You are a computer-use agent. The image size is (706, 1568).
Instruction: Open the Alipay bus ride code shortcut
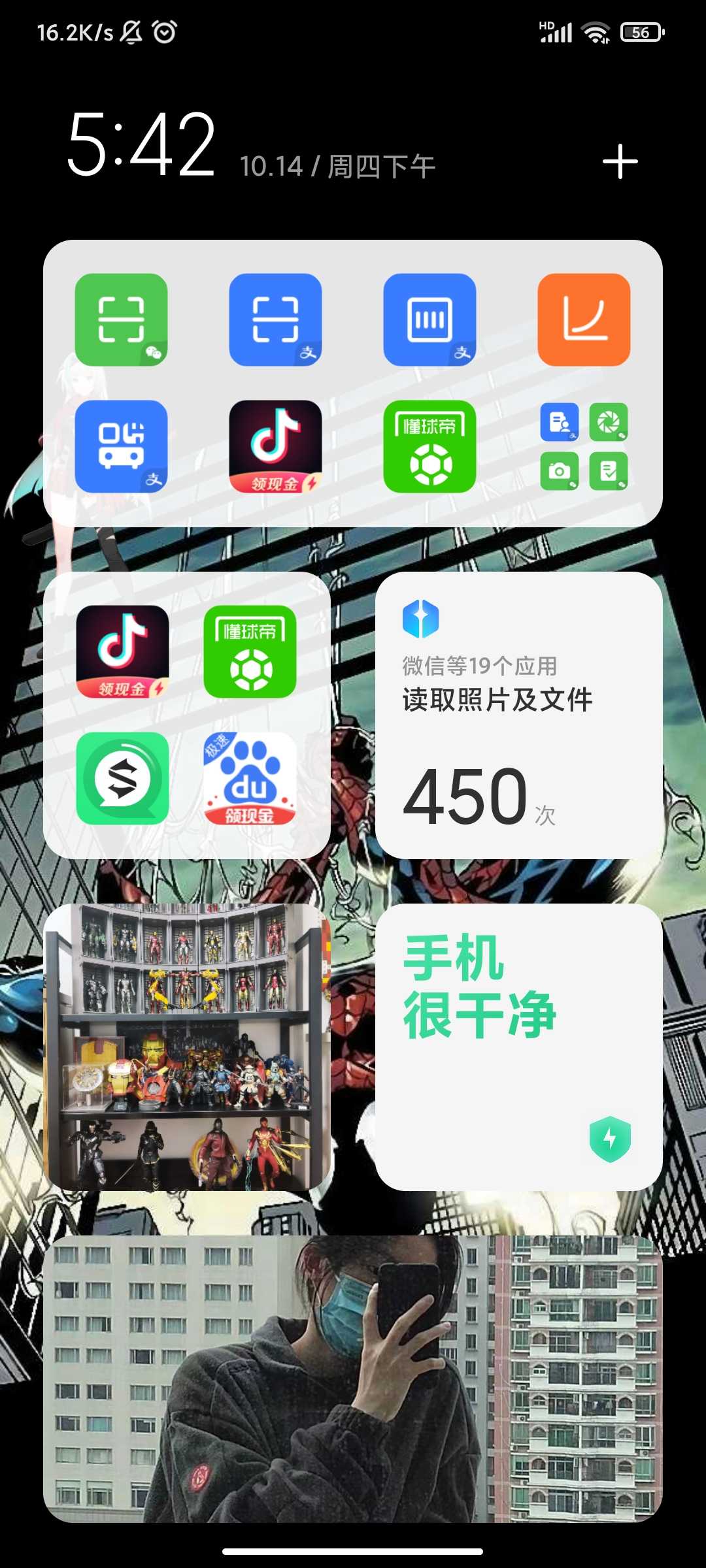[122, 446]
